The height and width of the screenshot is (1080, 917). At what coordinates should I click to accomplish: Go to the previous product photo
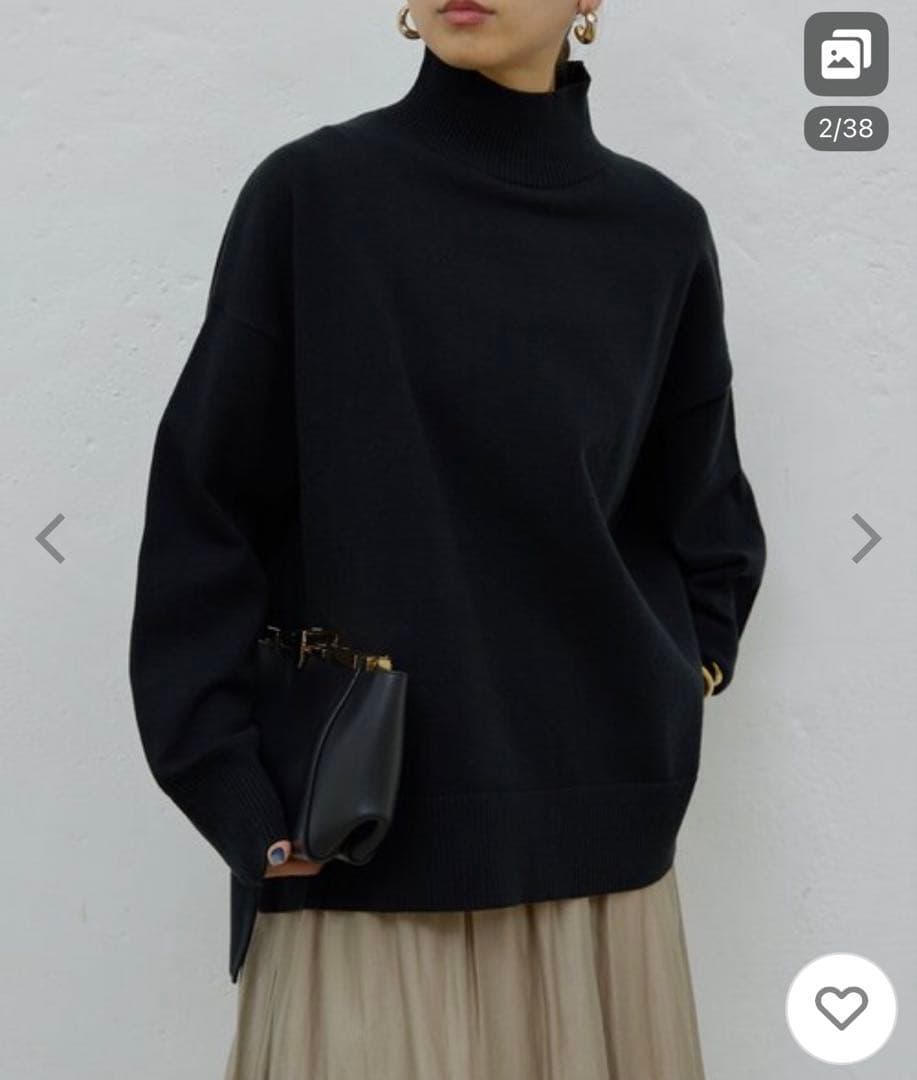click(x=50, y=539)
